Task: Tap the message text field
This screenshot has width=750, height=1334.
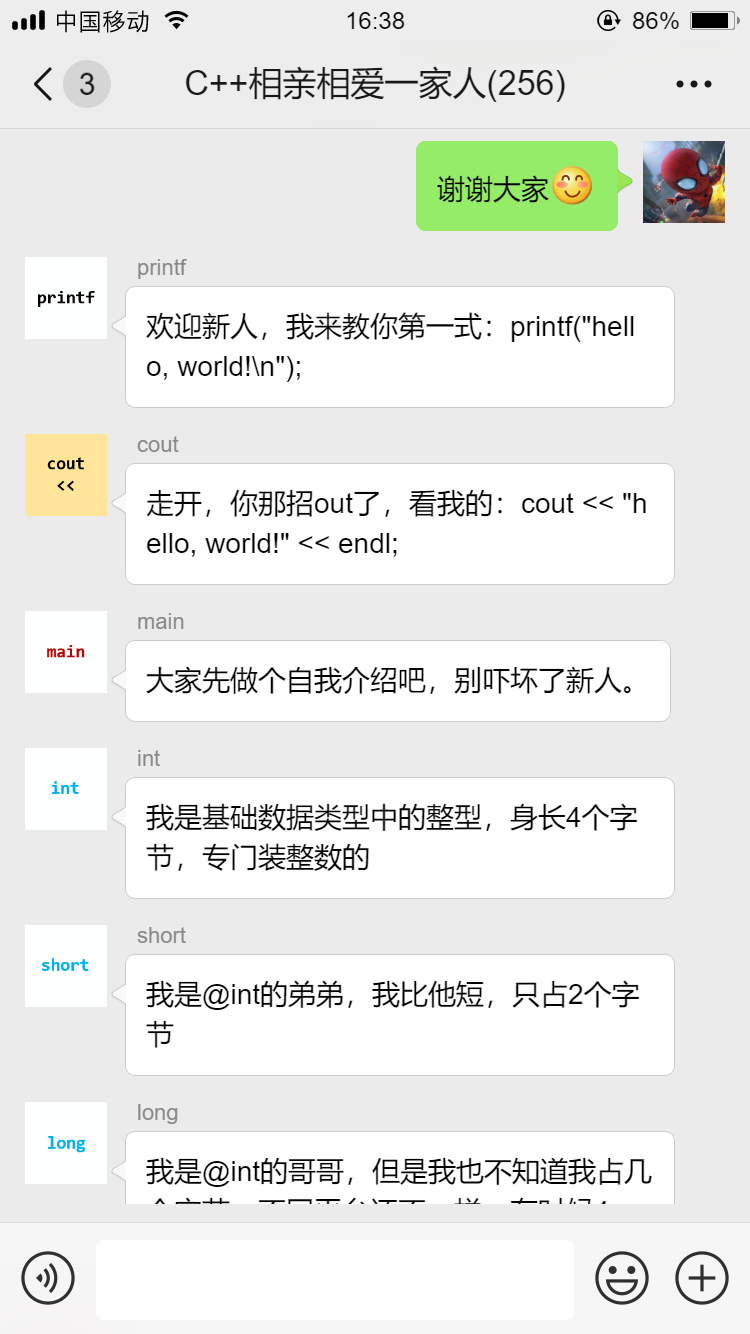Action: (x=335, y=1279)
